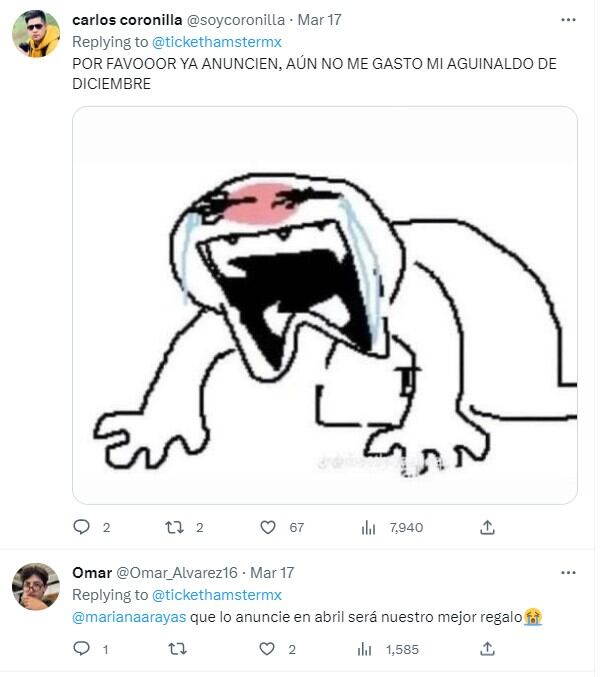Viewport: 612px width, 677px height.
Task: Open the overflow menu on Omar's tweet
Action: (x=568, y=573)
